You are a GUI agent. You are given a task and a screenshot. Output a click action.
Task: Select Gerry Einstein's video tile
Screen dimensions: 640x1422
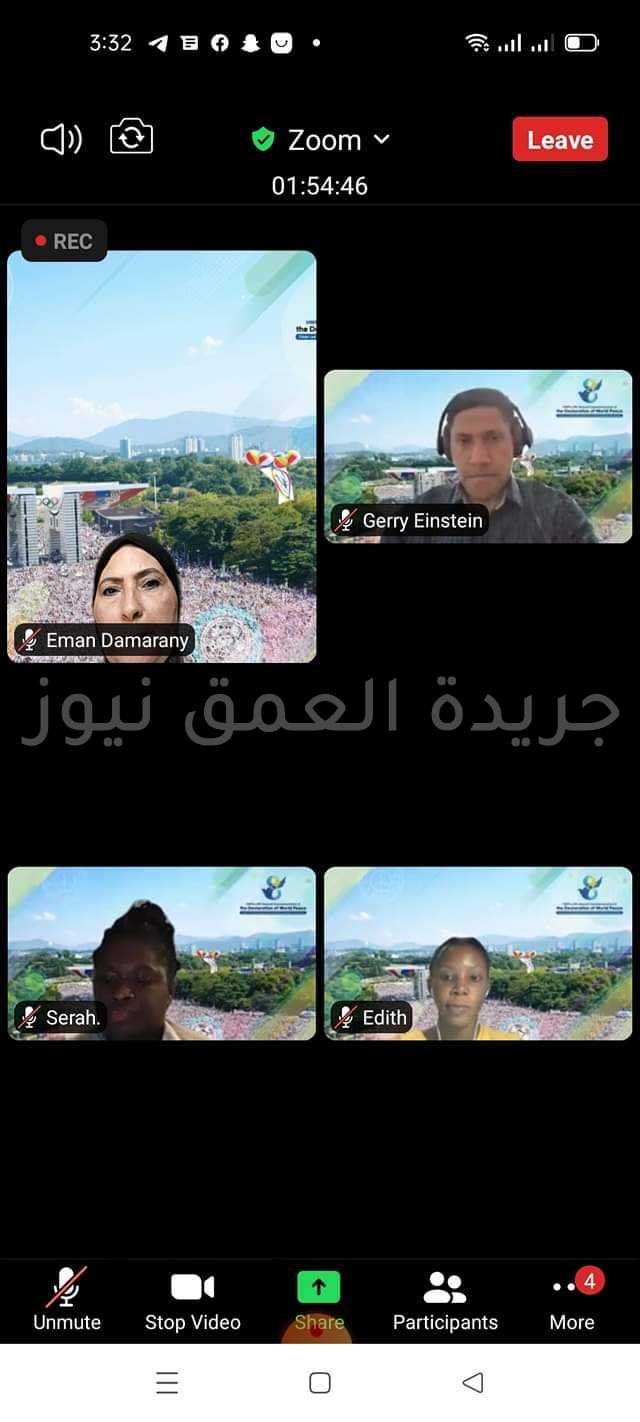click(x=478, y=455)
